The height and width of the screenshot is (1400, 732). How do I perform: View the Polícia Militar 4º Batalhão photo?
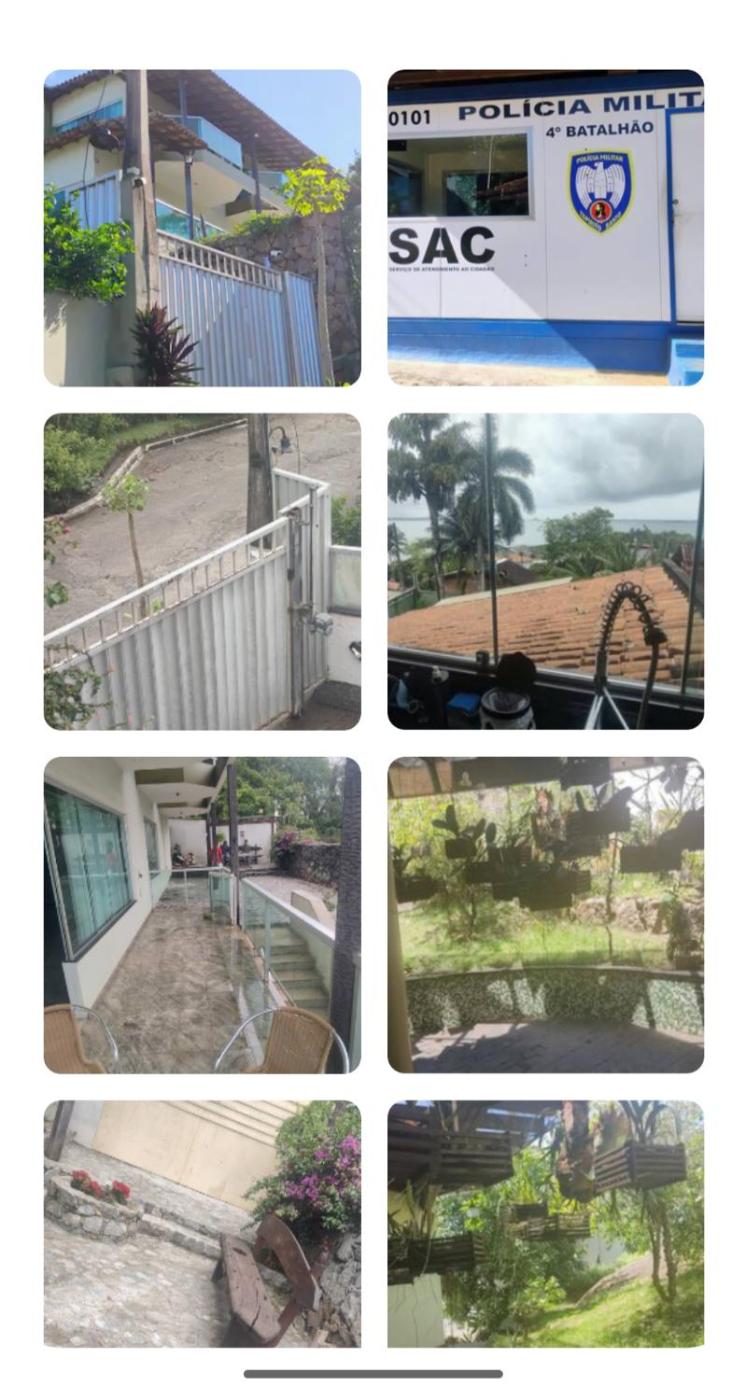click(x=546, y=228)
